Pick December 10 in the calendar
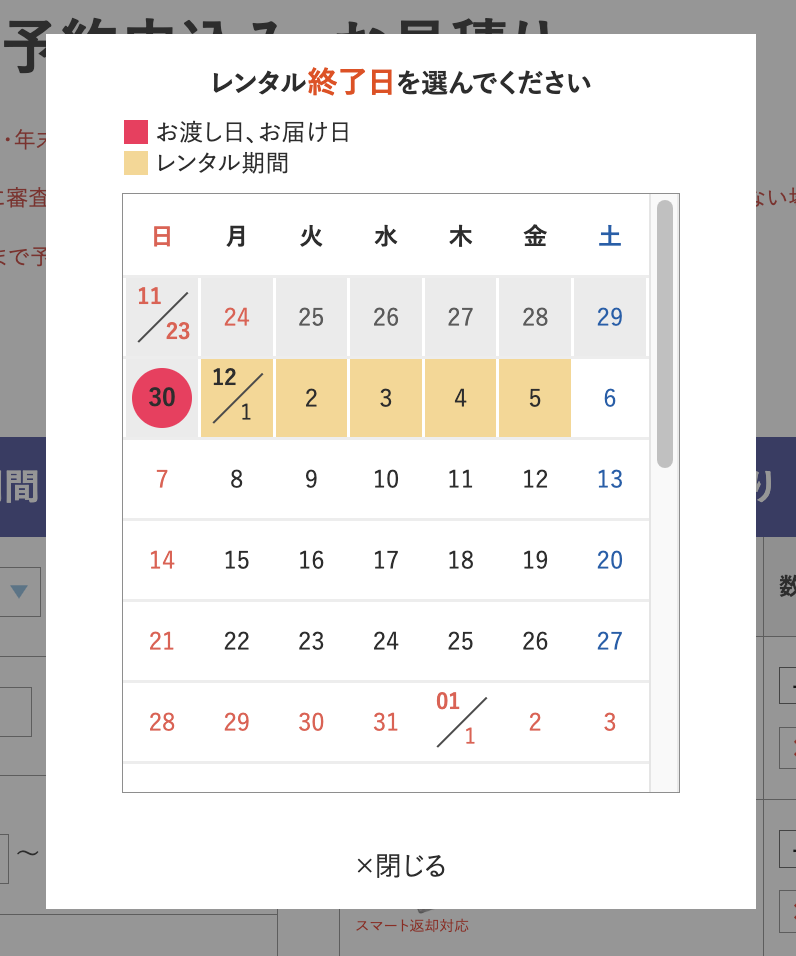796x956 pixels. 386,479
